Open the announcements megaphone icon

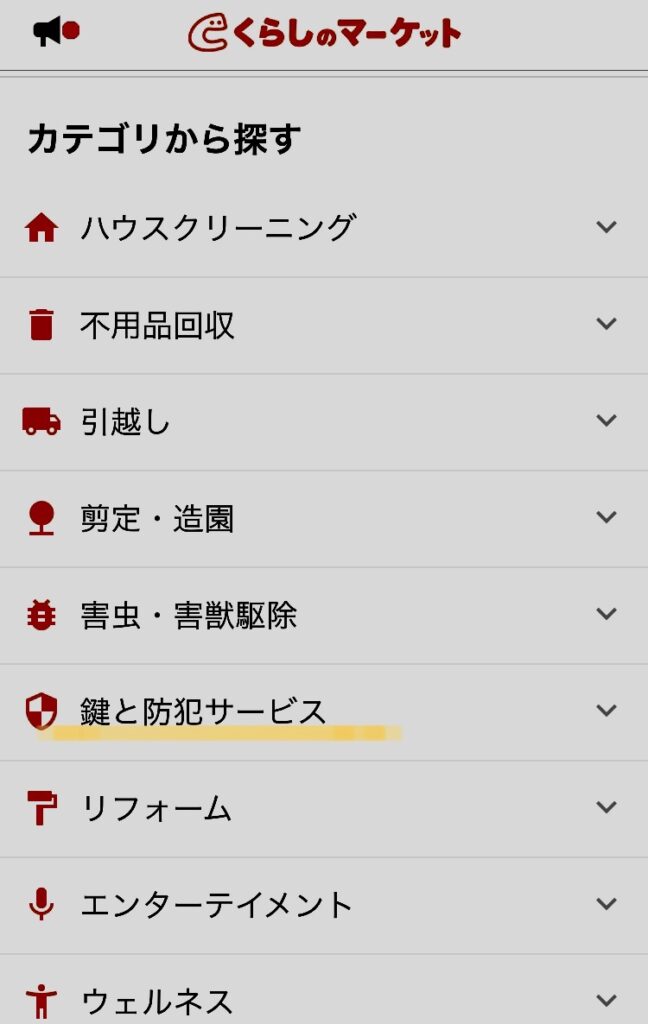click(x=54, y=32)
